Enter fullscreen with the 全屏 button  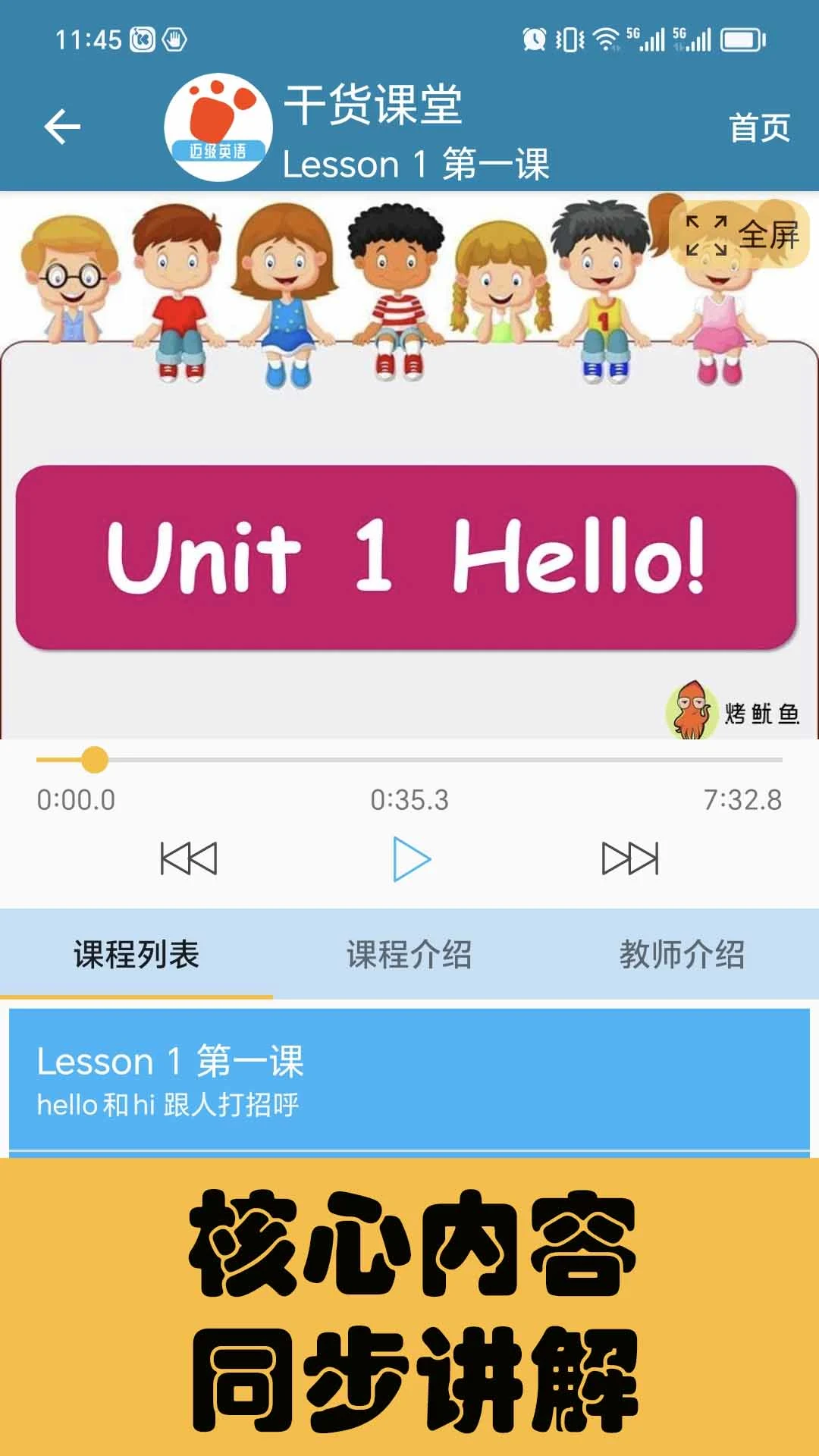click(741, 235)
